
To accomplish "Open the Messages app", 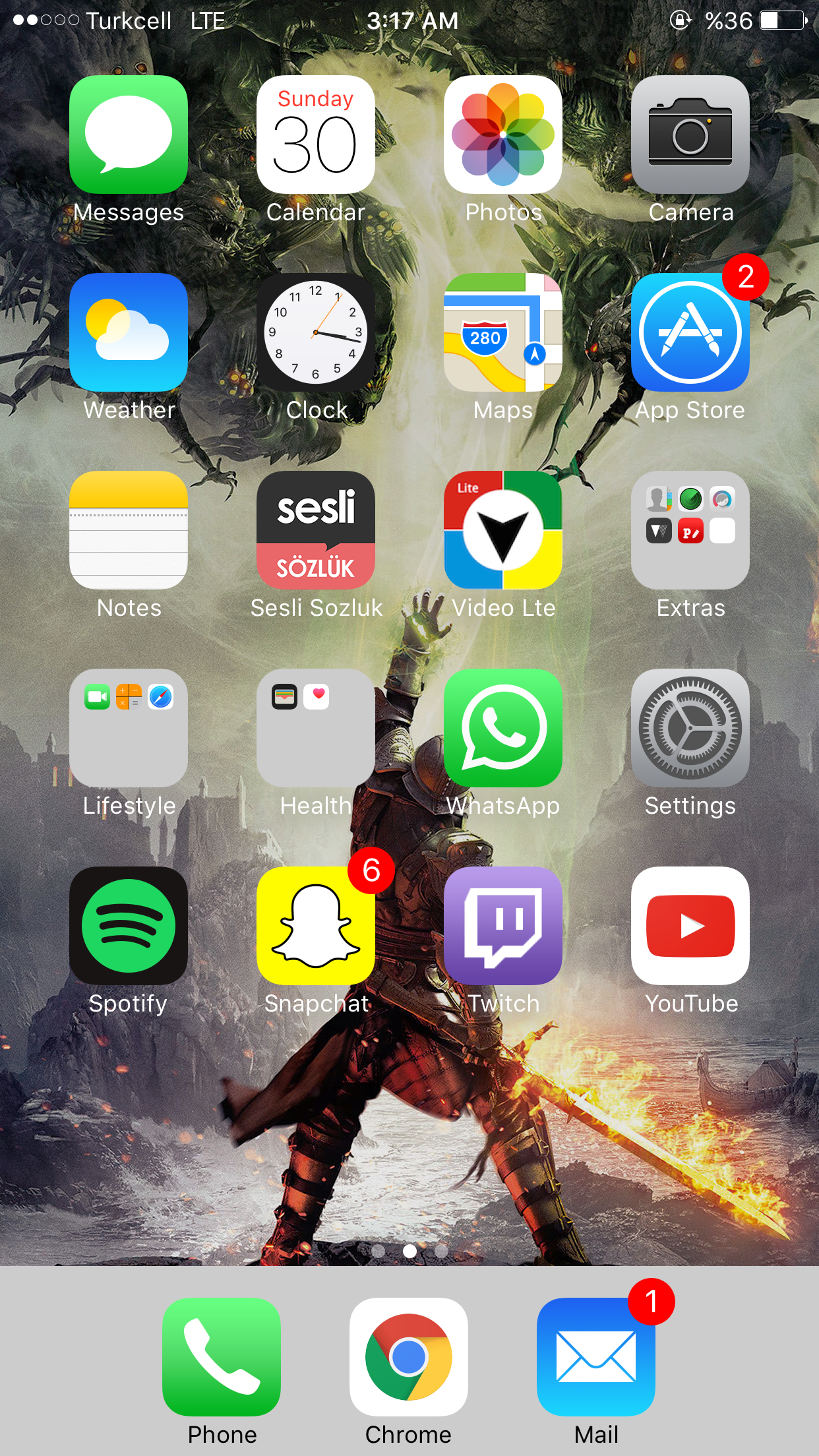I will pyautogui.click(x=129, y=135).
